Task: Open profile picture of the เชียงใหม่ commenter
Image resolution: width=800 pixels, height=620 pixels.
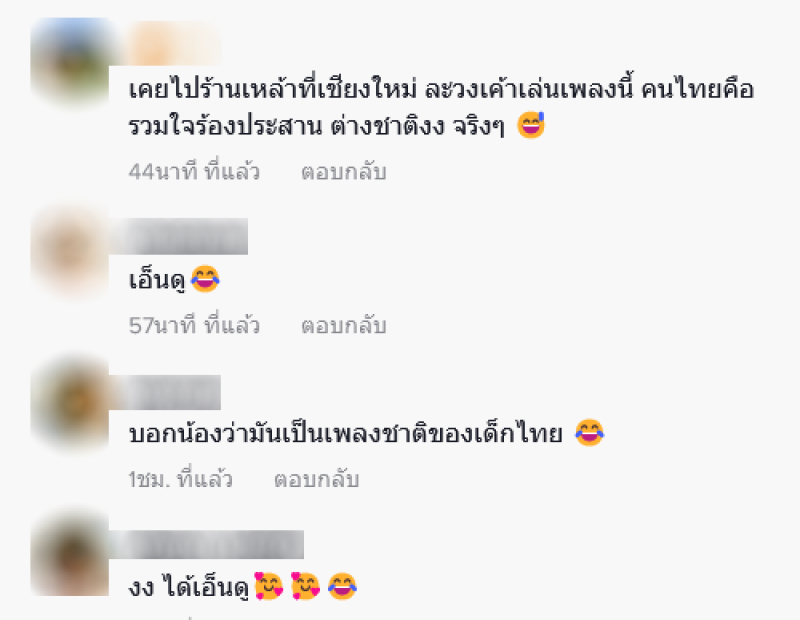Action: (72, 63)
